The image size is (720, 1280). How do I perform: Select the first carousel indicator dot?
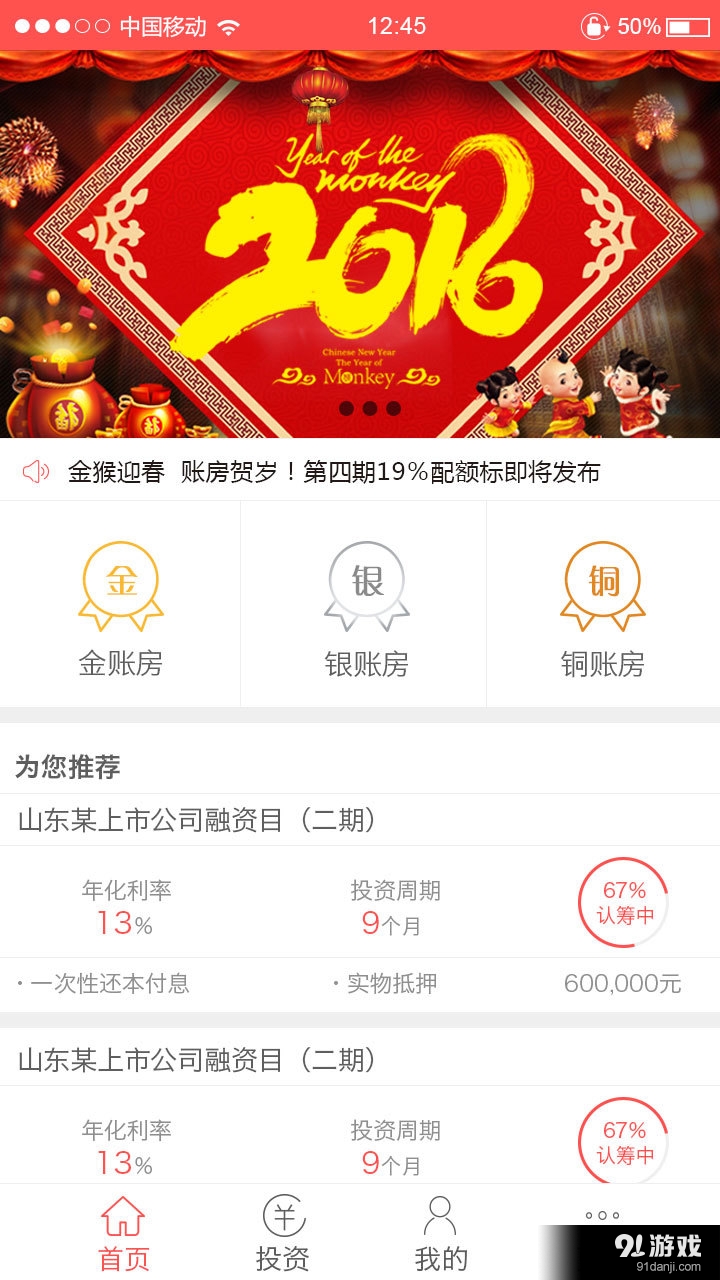pyautogui.click(x=349, y=408)
